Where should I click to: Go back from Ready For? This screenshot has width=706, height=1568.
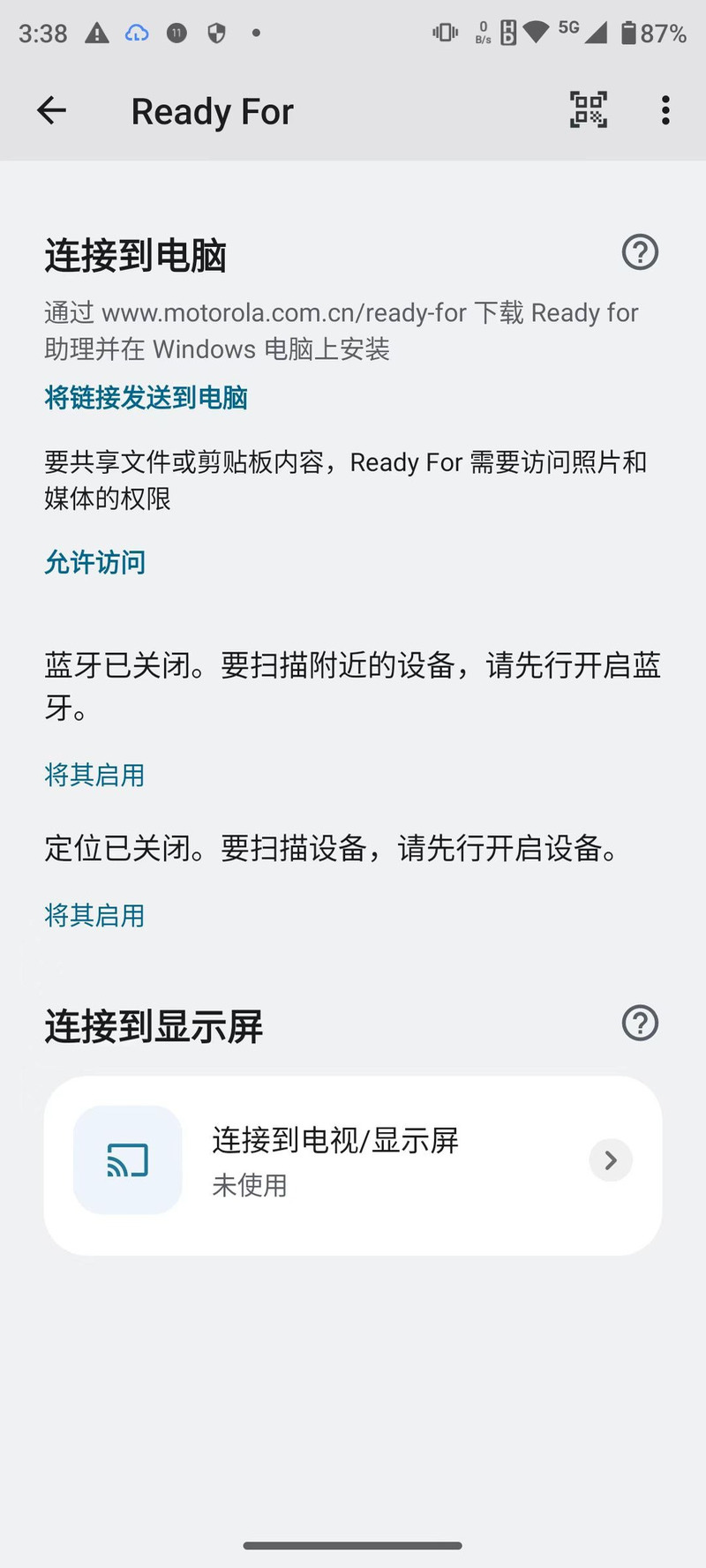(x=52, y=111)
